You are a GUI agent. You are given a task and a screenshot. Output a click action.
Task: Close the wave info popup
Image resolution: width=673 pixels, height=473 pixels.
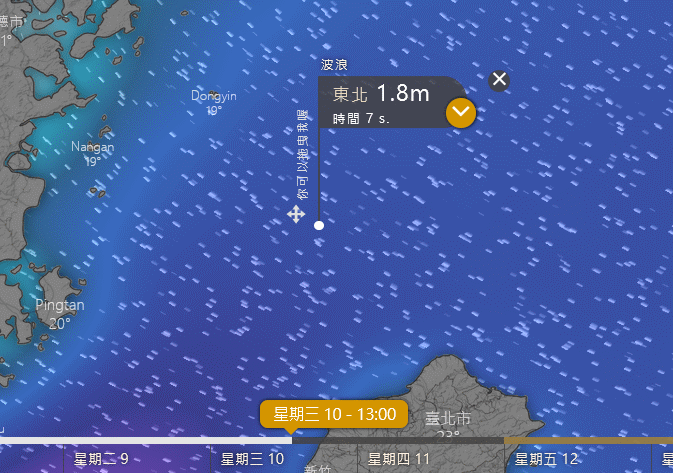pos(499,80)
